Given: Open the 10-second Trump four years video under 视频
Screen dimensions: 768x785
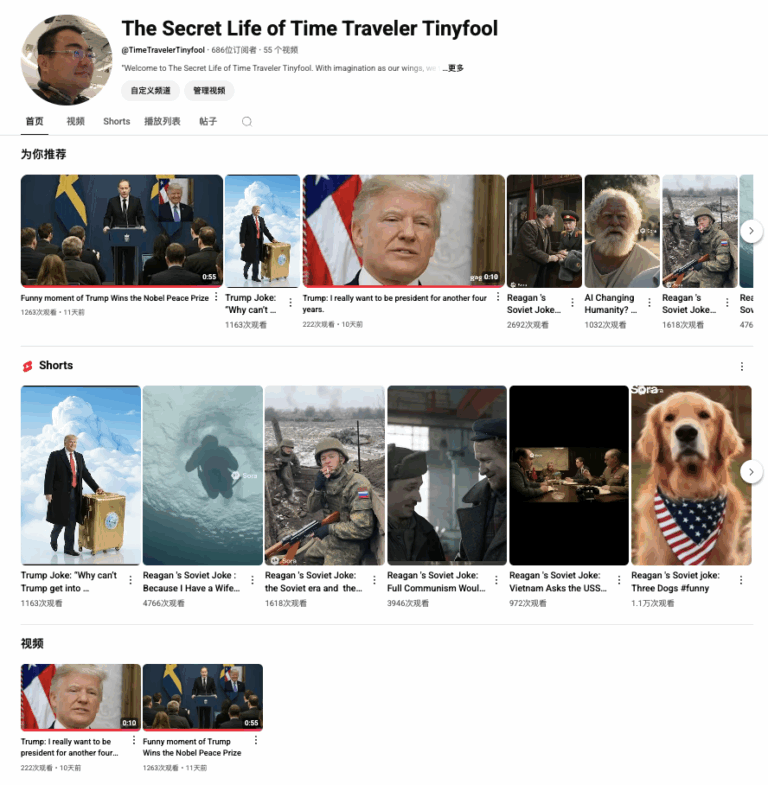Looking at the screenshot, I should coord(80,697).
